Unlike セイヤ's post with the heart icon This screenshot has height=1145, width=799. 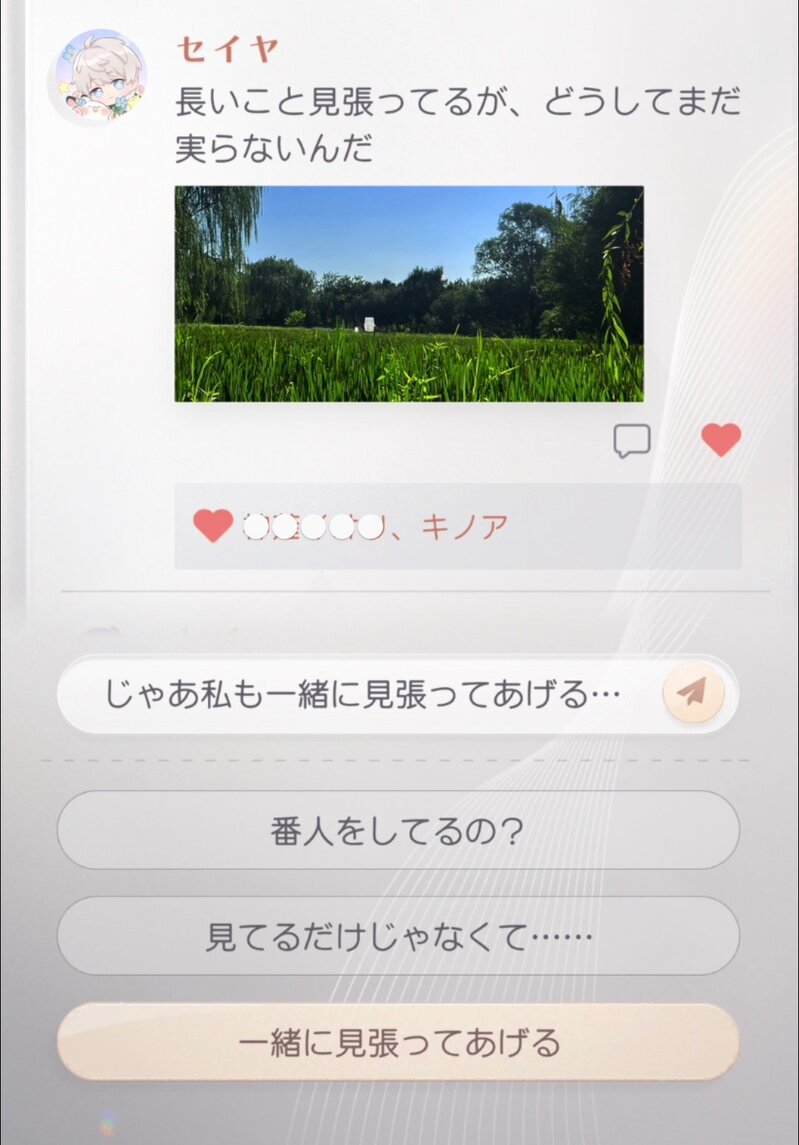point(721,440)
